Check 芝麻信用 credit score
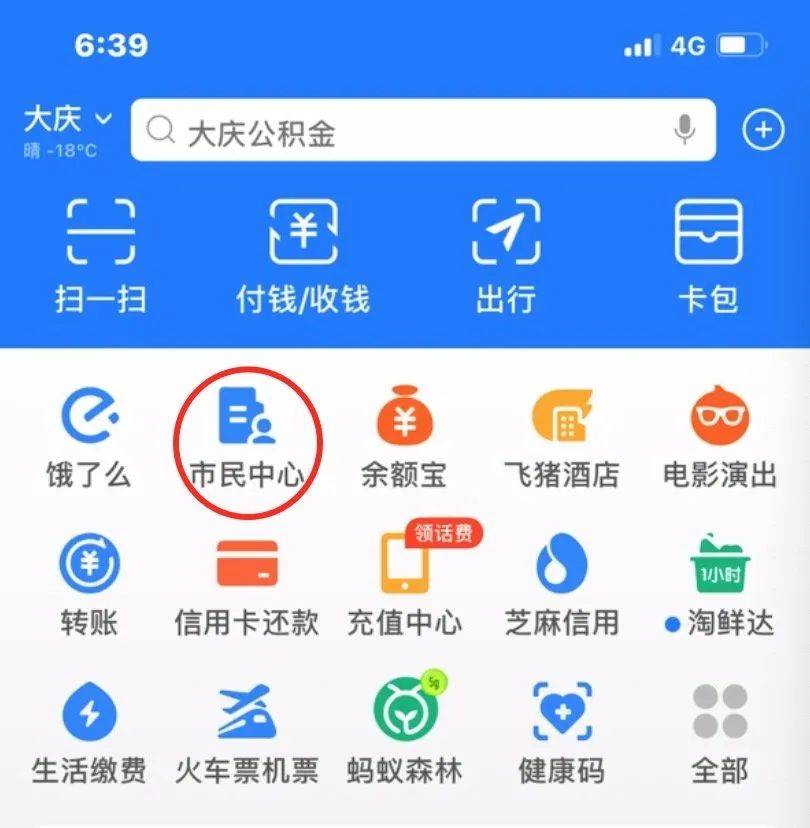Viewport: 810px width, 828px height. coord(562,587)
